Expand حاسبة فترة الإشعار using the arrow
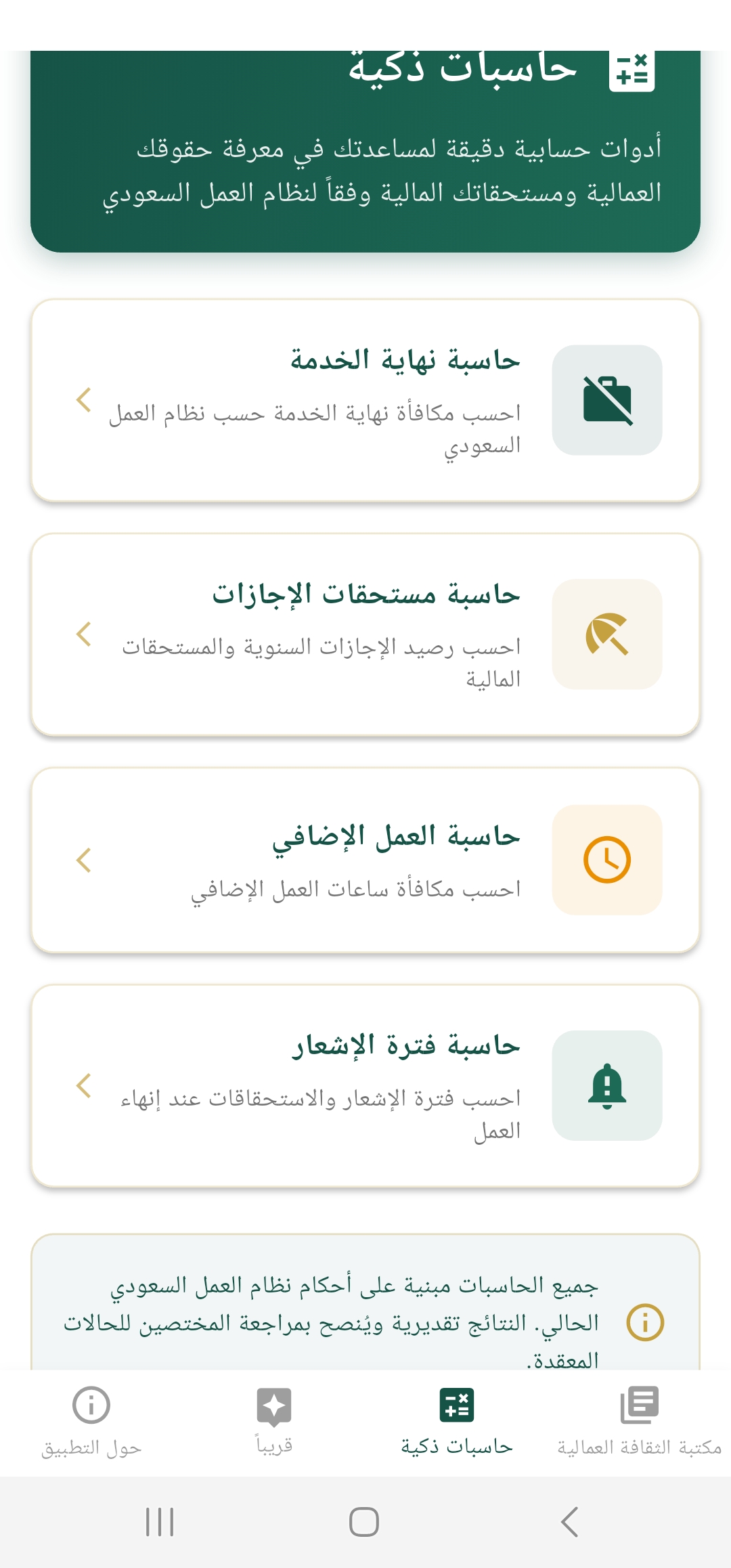 (x=83, y=1087)
